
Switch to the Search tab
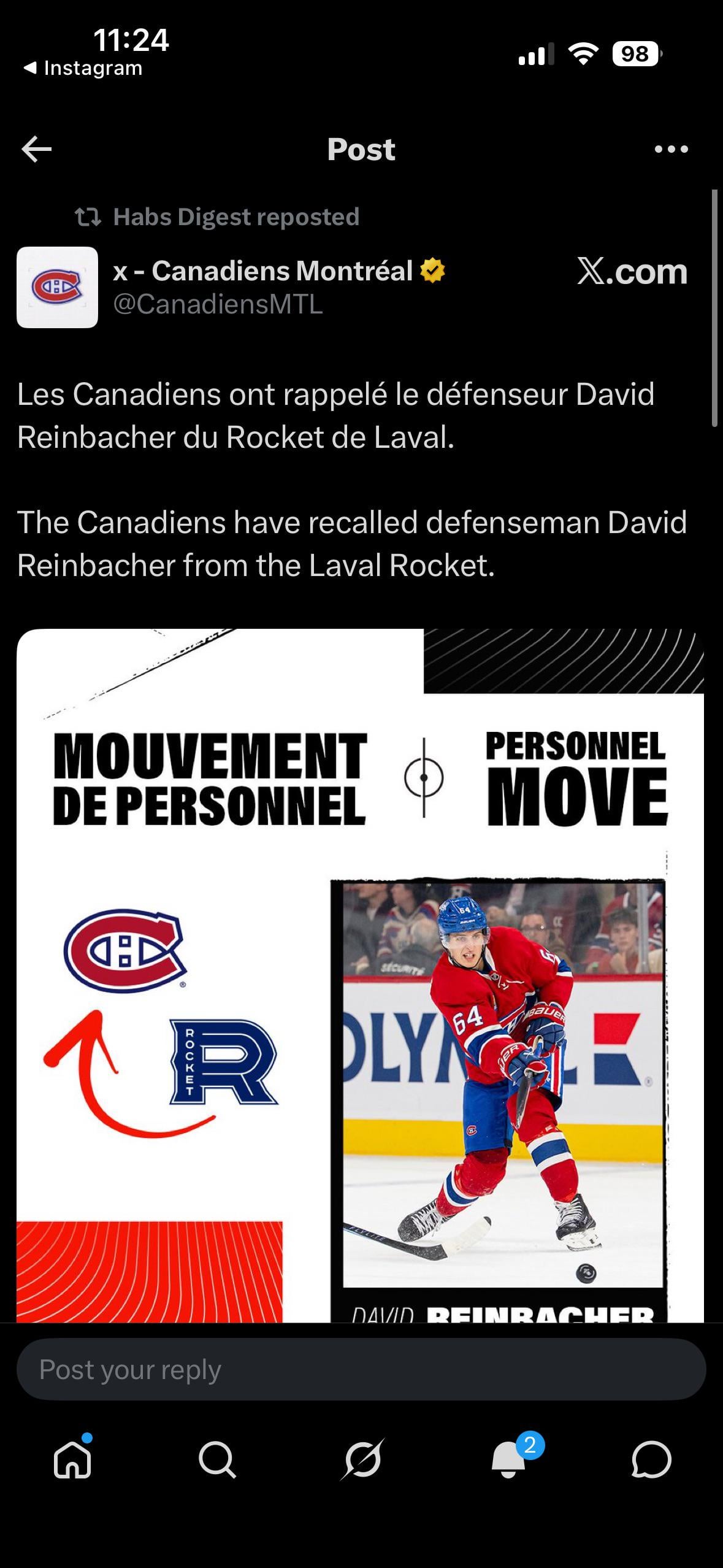pos(217,1460)
